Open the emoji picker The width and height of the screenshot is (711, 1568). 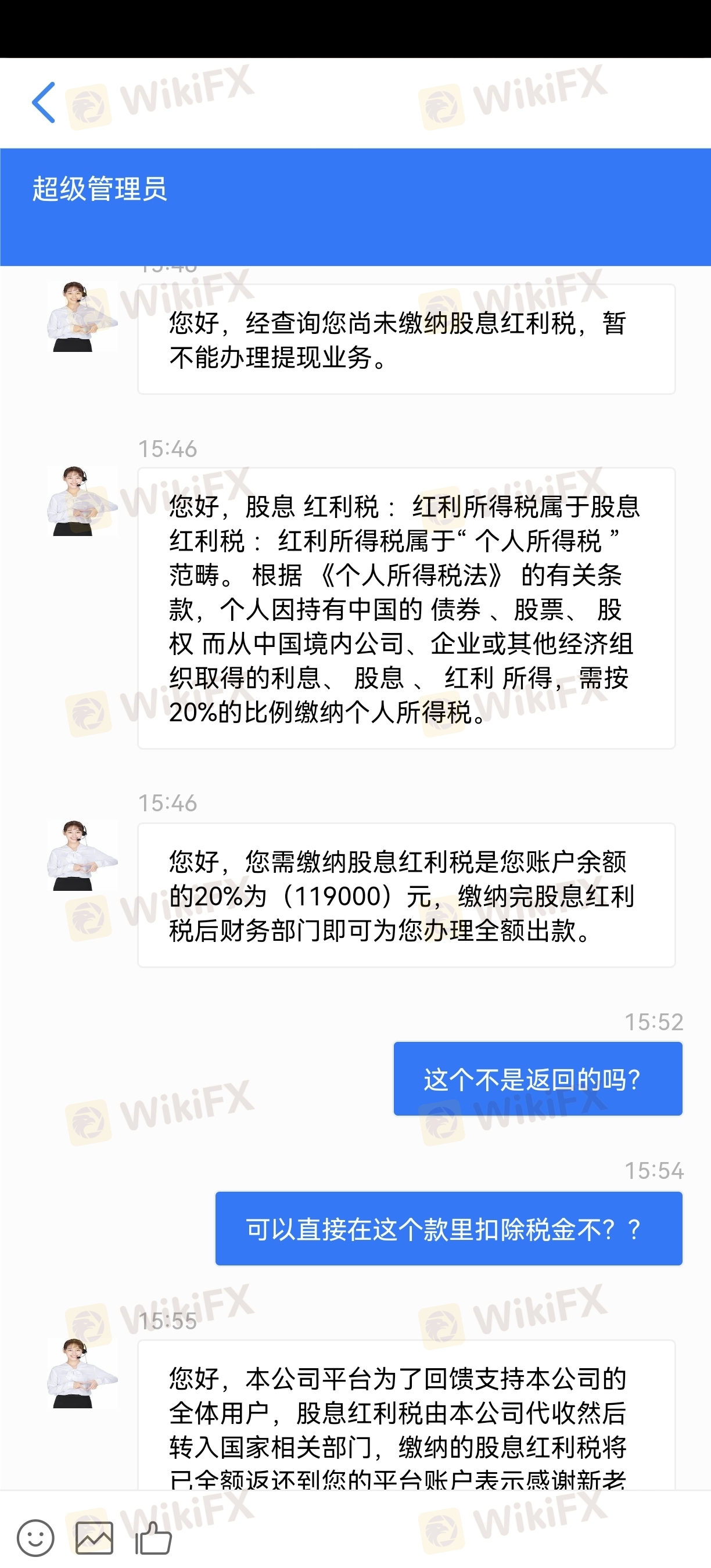pyautogui.click(x=35, y=1537)
